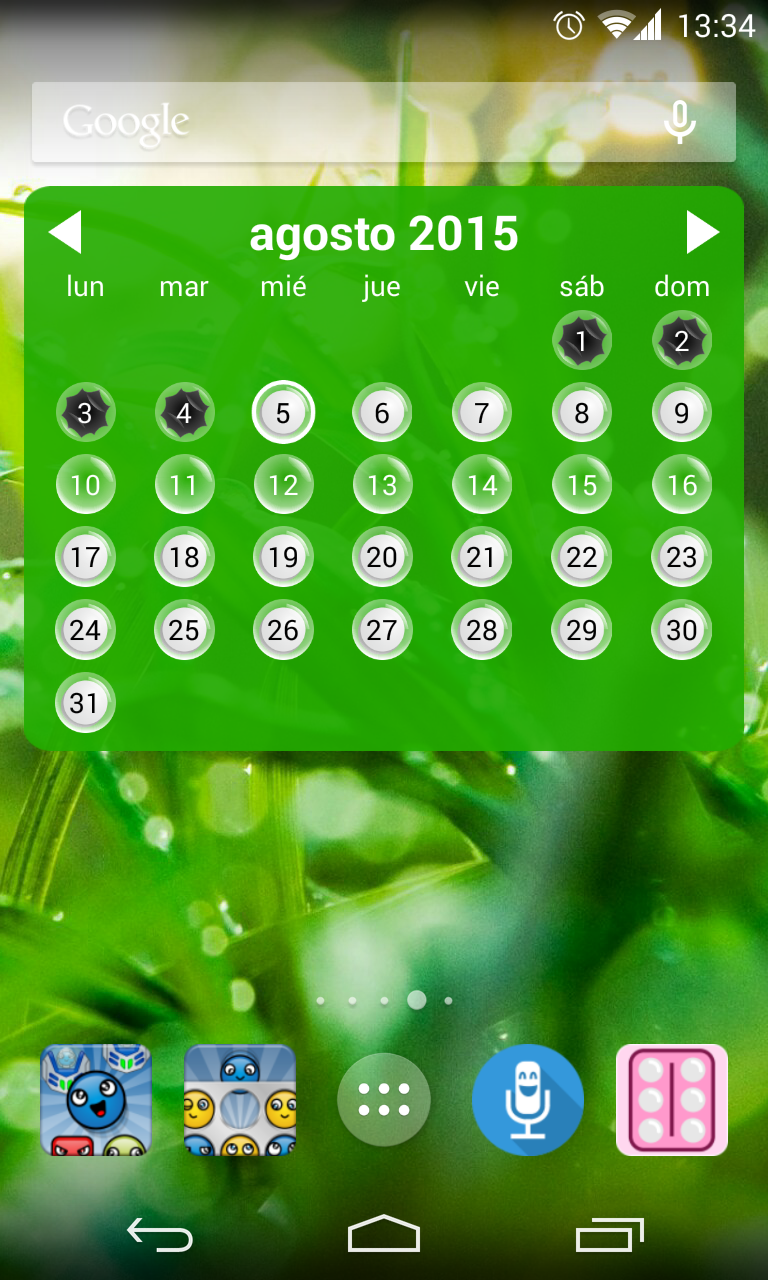Select day 16 in the calendar
Viewport: 768px width, 1280px height.
point(681,485)
